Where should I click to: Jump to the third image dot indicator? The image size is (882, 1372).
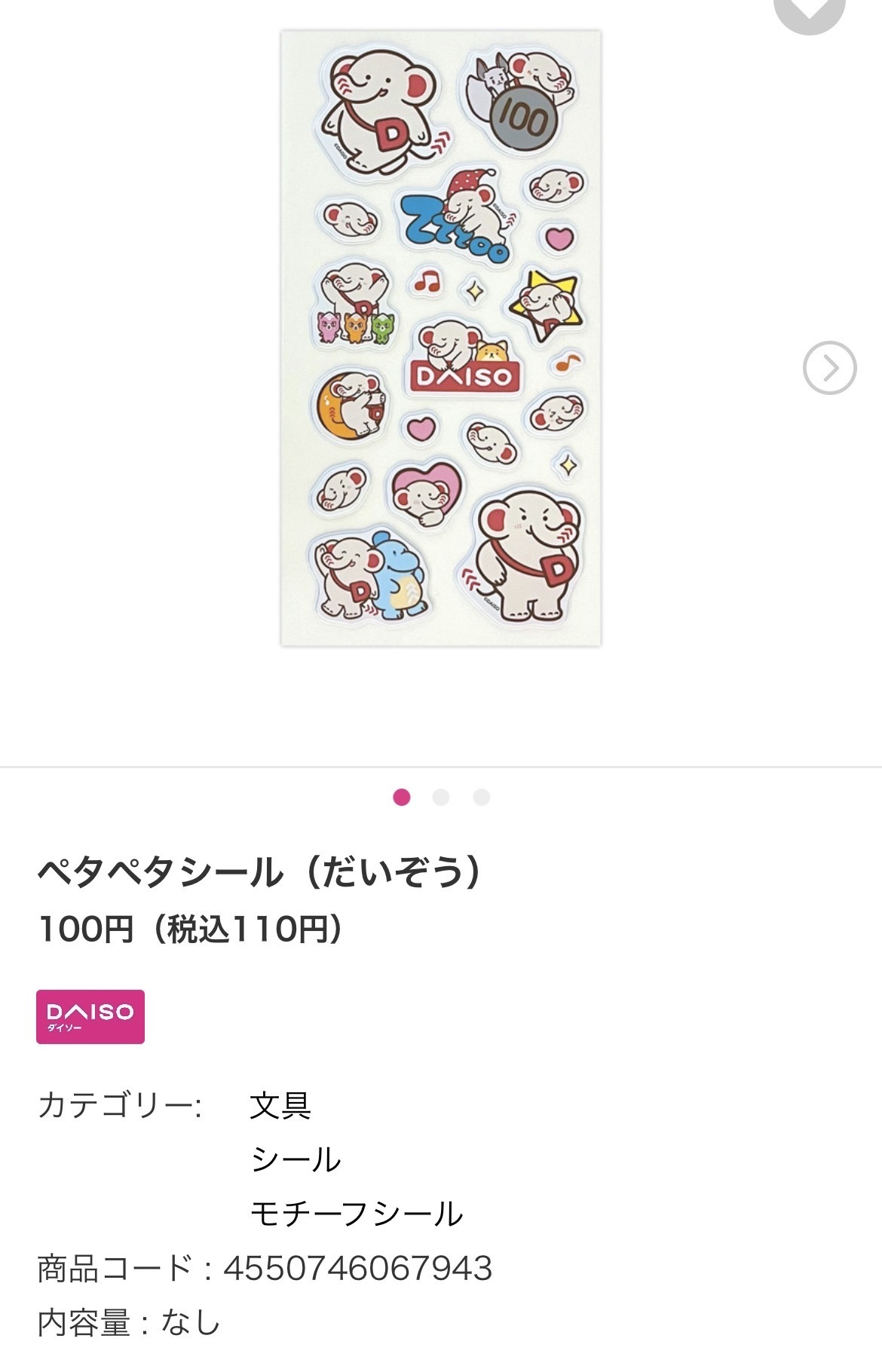(x=481, y=797)
